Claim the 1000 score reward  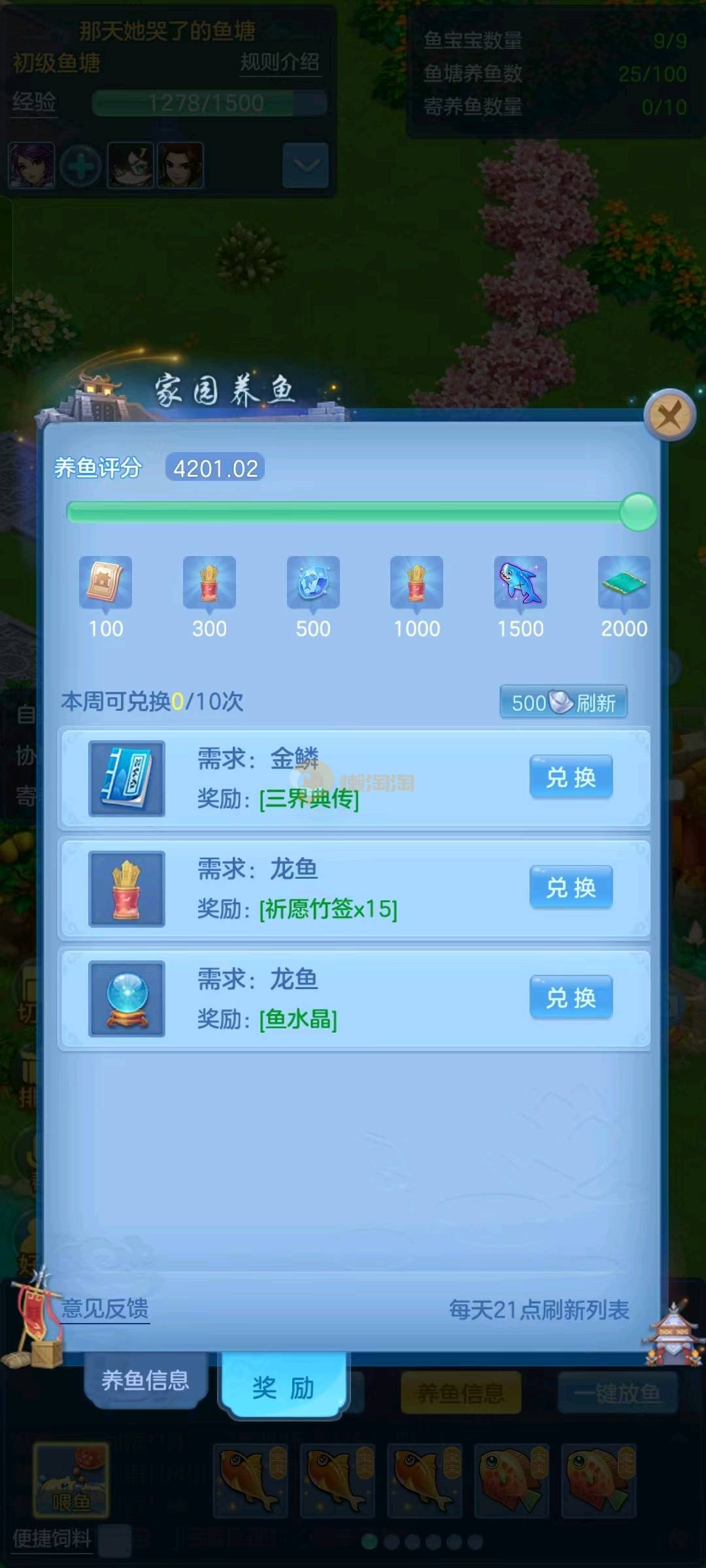(416, 582)
